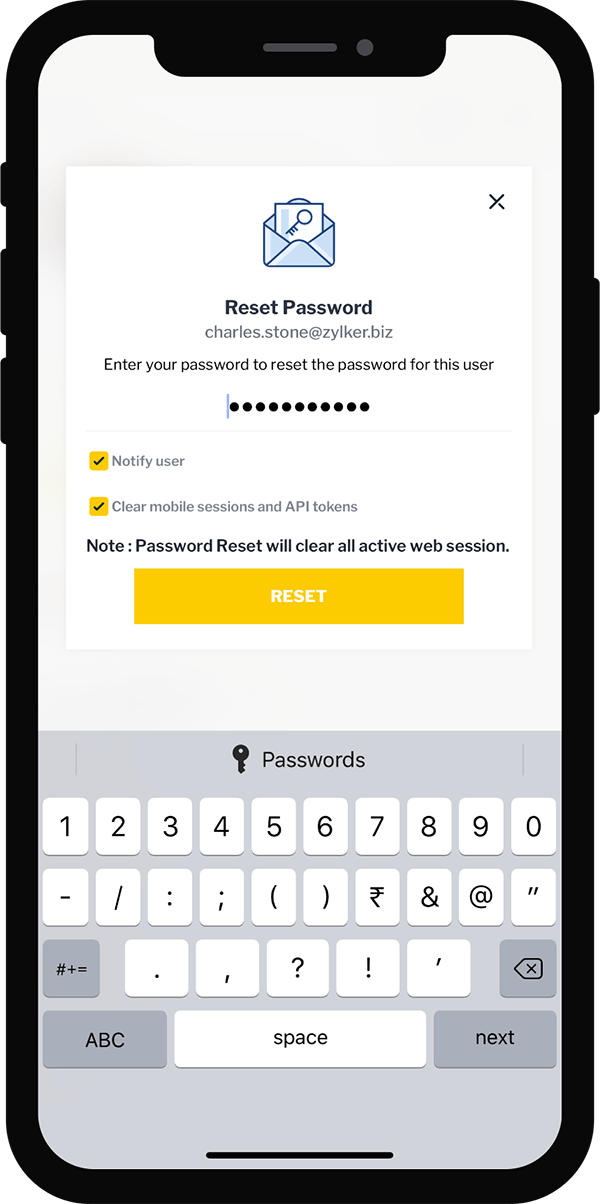
Task: Open Passwords autofill suggestion
Action: pyautogui.click(x=299, y=760)
